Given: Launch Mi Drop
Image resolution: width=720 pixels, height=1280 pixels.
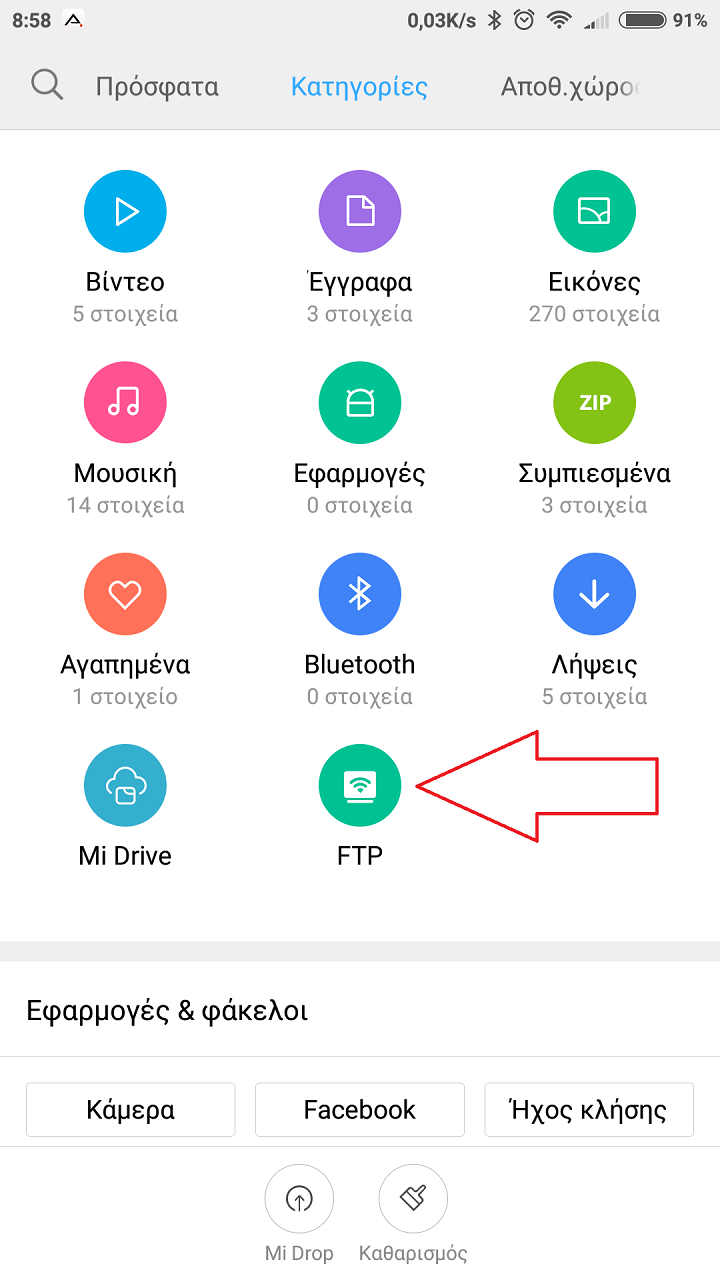Looking at the screenshot, I should [x=299, y=1199].
